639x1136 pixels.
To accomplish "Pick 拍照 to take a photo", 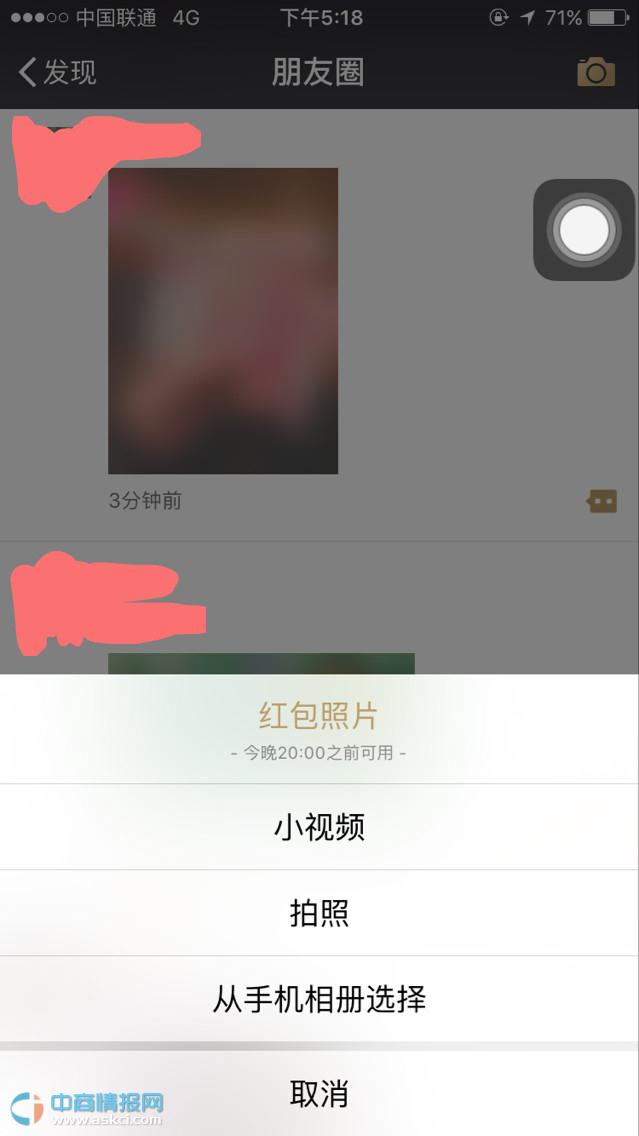I will pyautogui.click(x=319, y=913).
